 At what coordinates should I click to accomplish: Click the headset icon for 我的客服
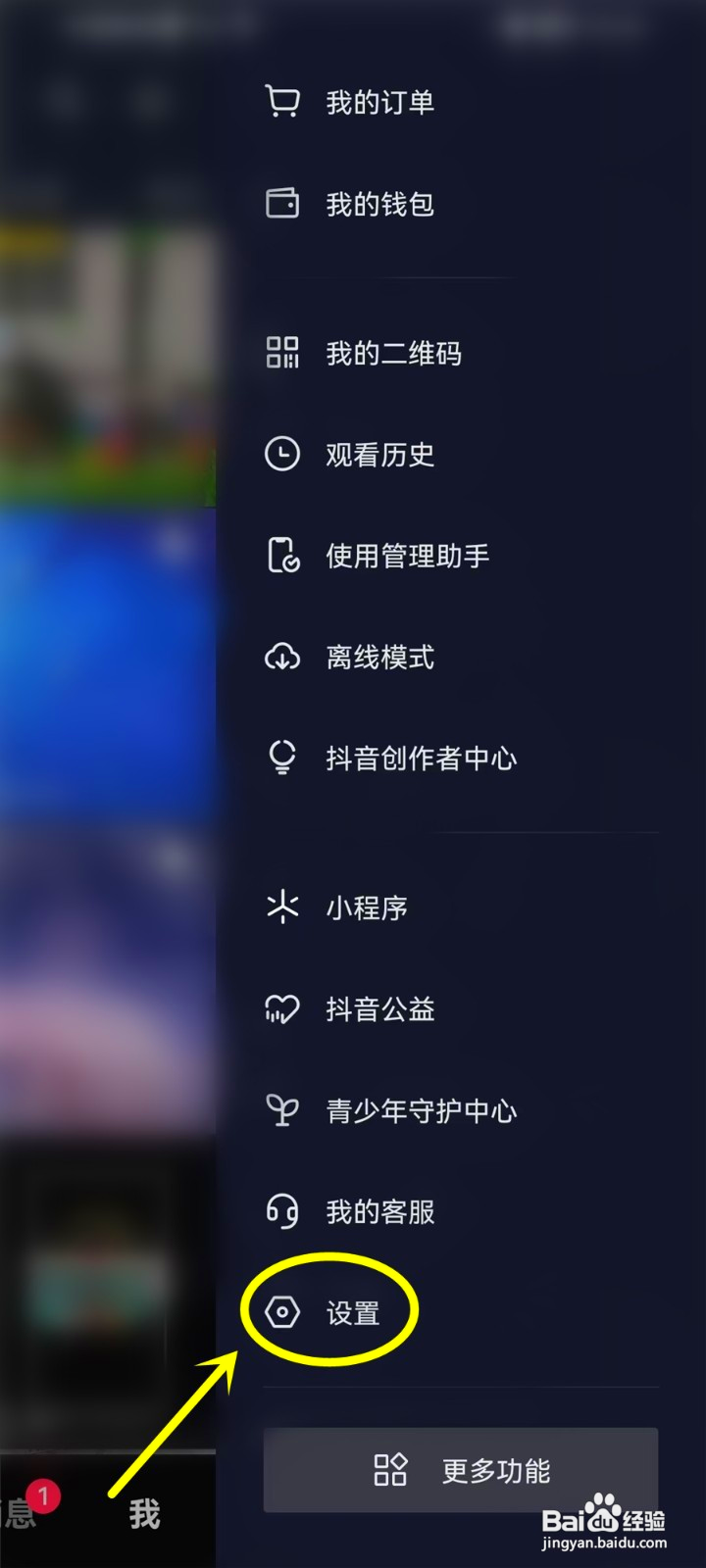pos(282,1212)
